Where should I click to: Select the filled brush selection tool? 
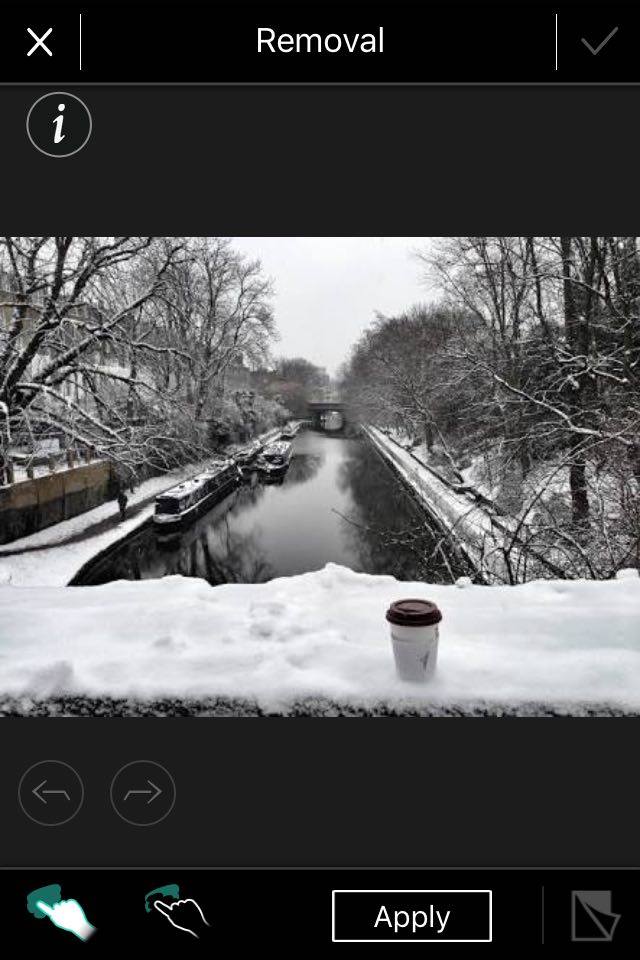[x=61, y=913]
